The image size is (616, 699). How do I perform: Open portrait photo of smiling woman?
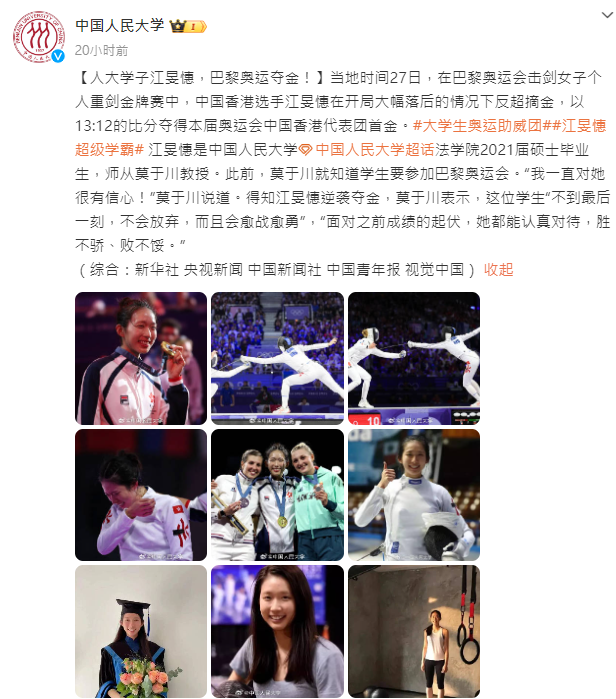[x=277, y=631]
